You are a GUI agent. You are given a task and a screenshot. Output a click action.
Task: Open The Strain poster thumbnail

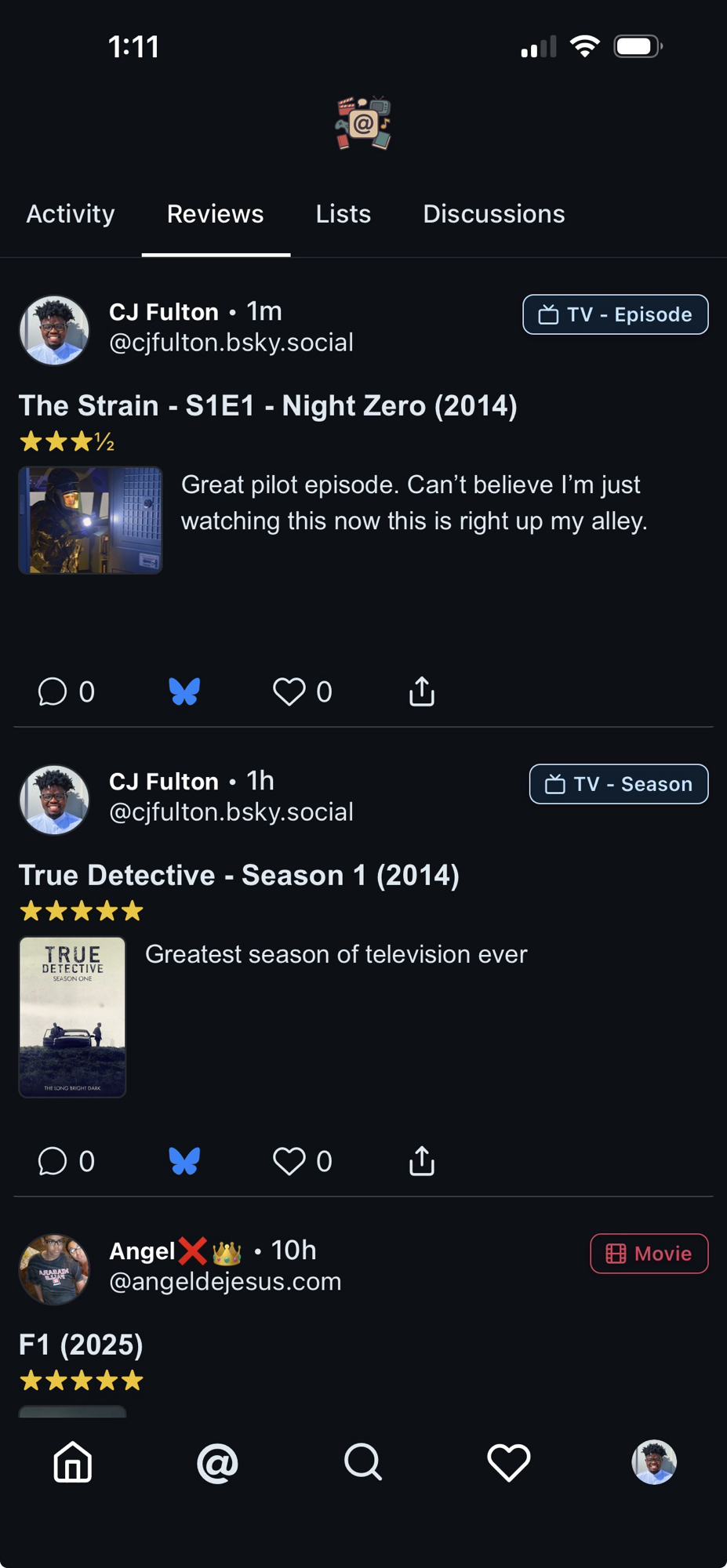90,521
